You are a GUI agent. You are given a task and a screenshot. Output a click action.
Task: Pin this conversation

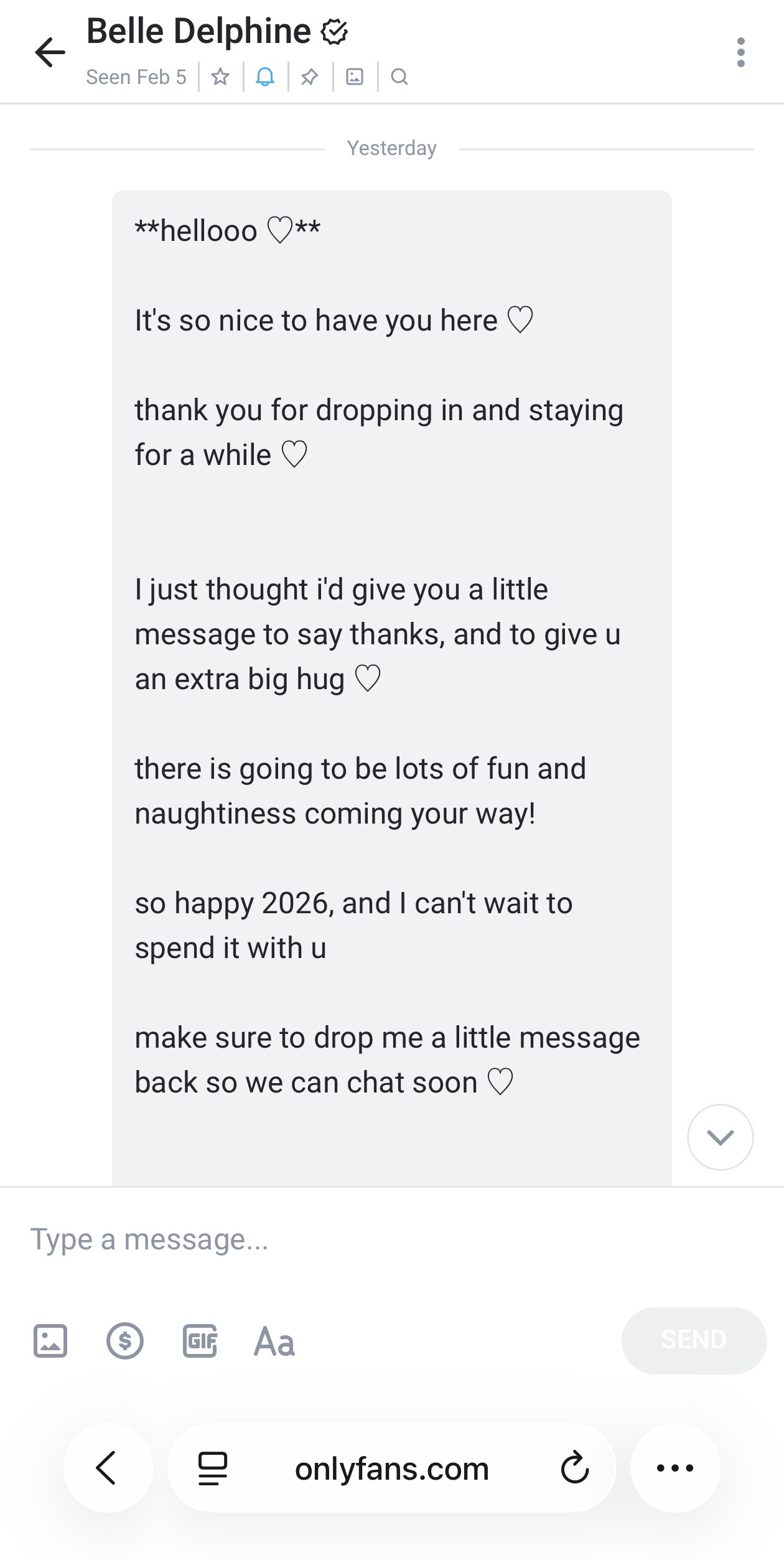[x=309, y=77]
